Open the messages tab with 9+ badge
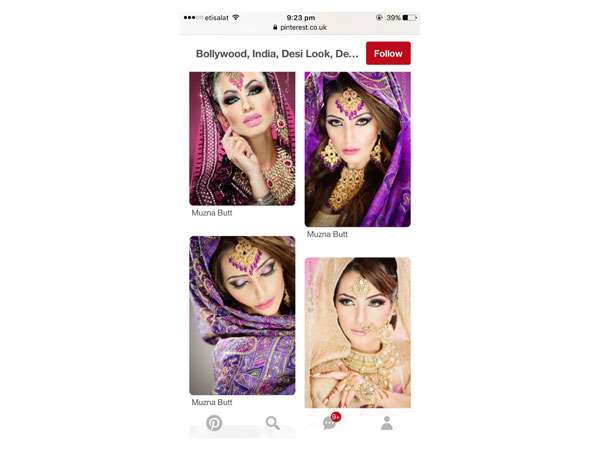The image size is (600, 450). (330, 423)
